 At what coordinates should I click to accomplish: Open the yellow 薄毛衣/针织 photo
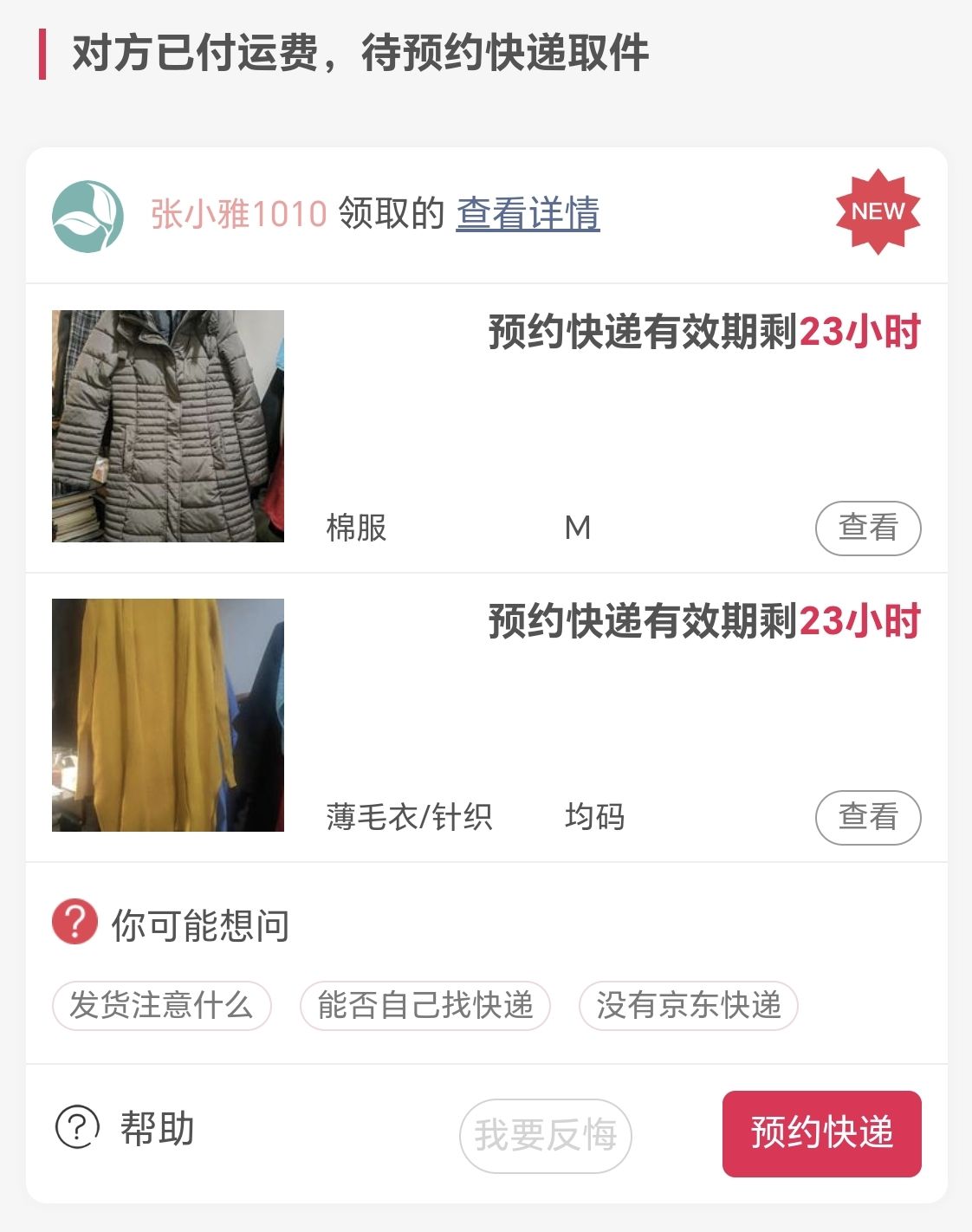click(x=168, y=715)
